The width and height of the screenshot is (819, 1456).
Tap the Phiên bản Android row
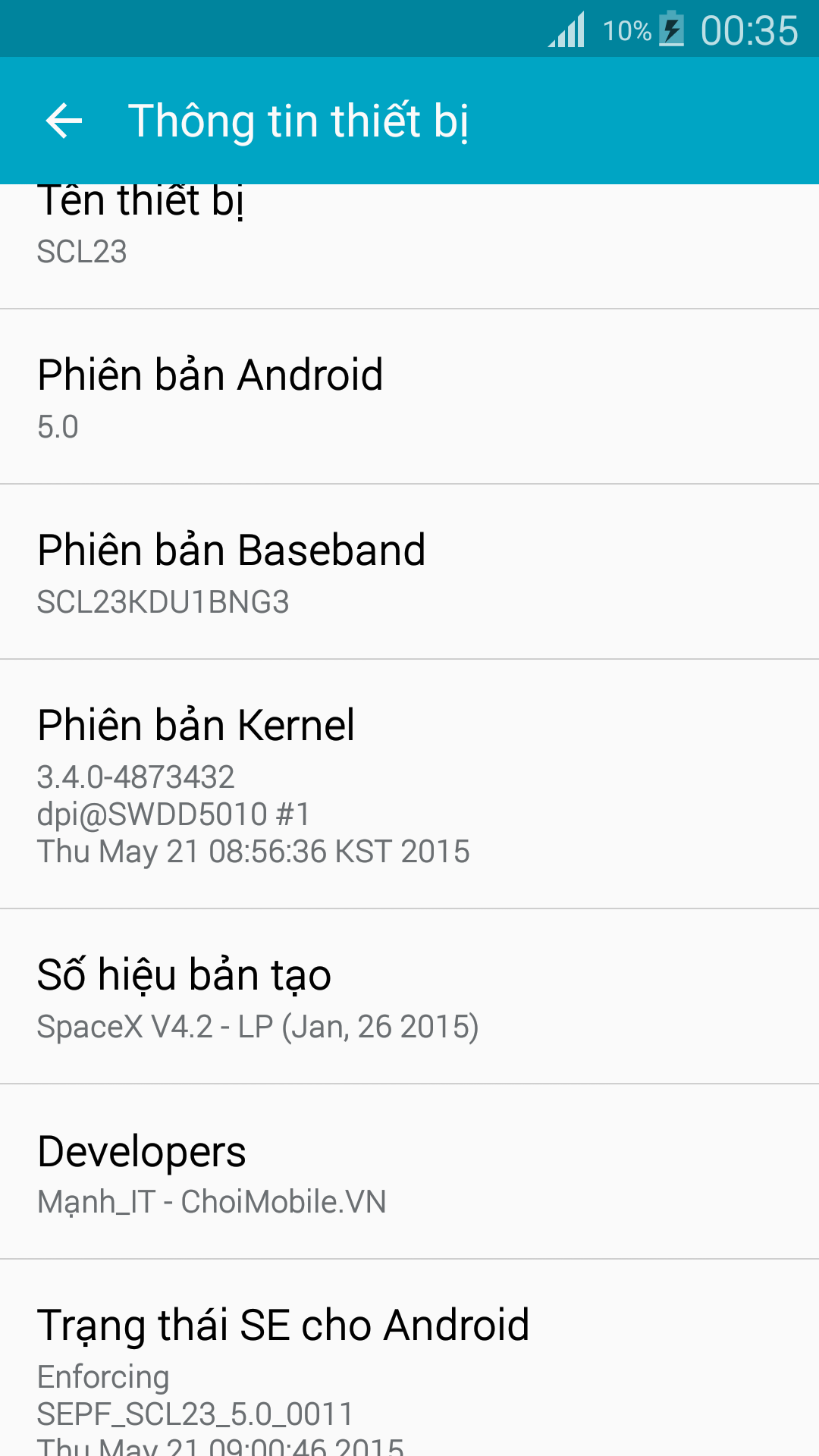tap(409, 397)
